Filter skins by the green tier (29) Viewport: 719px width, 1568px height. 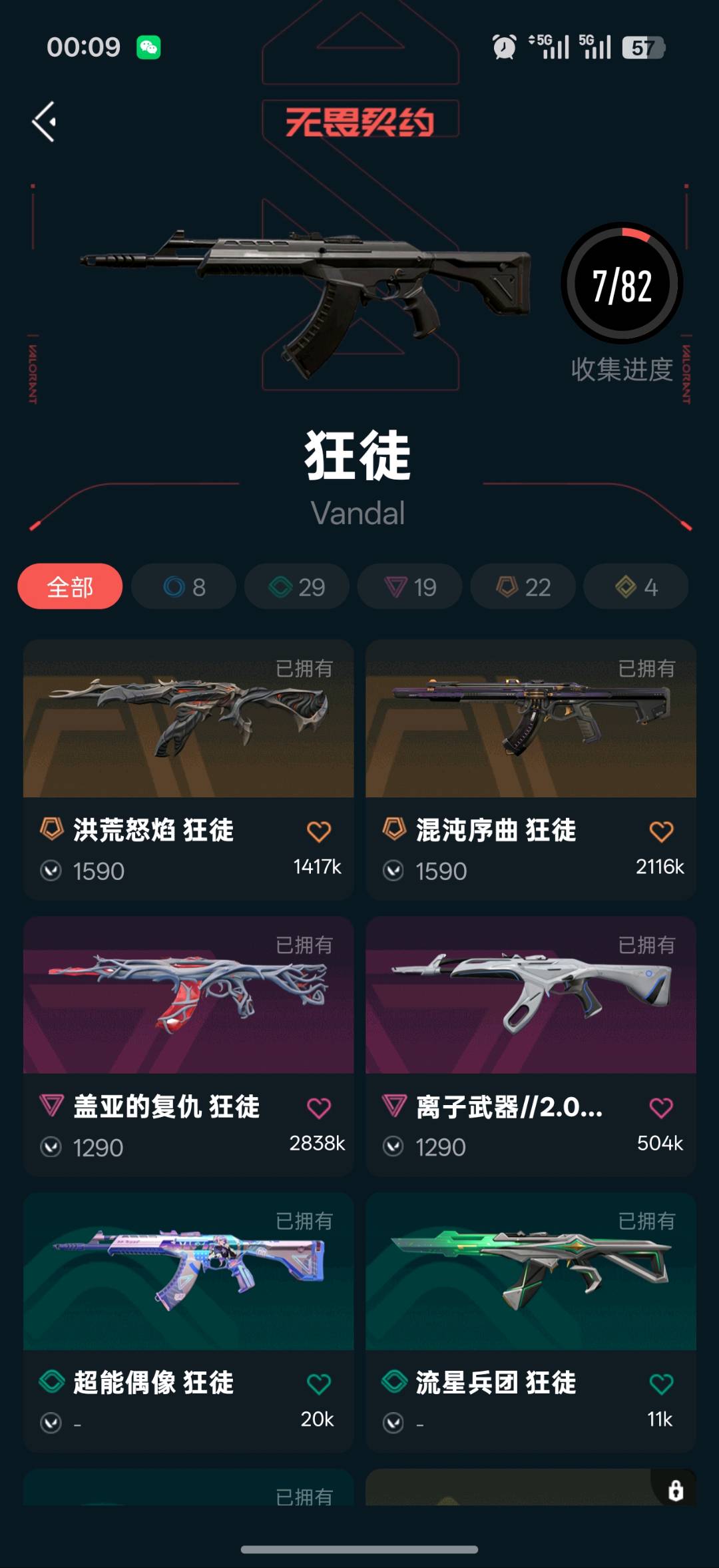[x=297, y=587]
